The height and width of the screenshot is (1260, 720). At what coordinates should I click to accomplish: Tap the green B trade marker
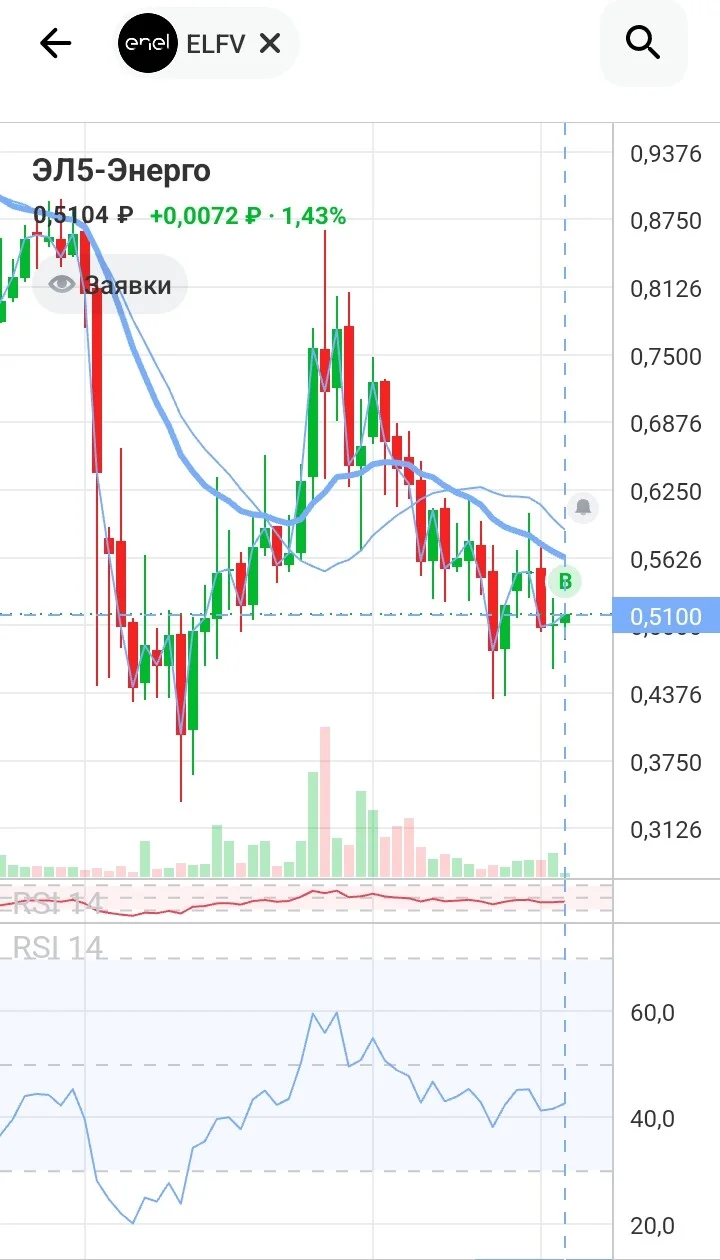click(x=565, y=580)
